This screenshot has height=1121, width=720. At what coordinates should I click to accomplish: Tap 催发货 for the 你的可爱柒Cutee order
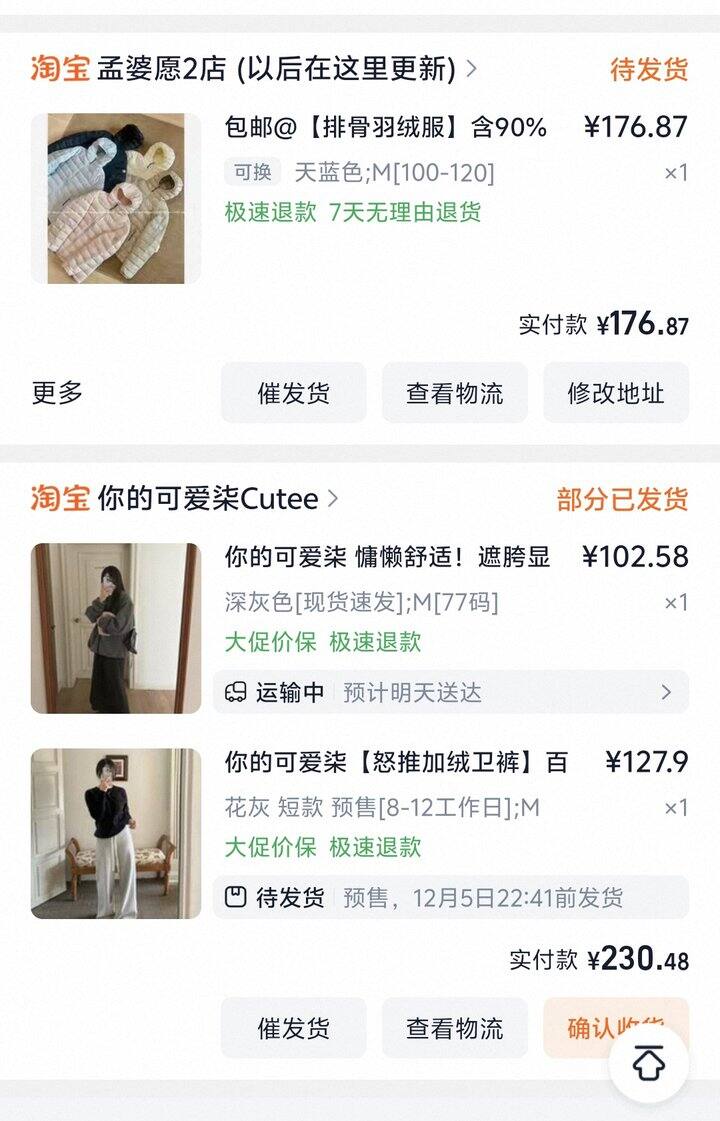(x=293, y=1028)
